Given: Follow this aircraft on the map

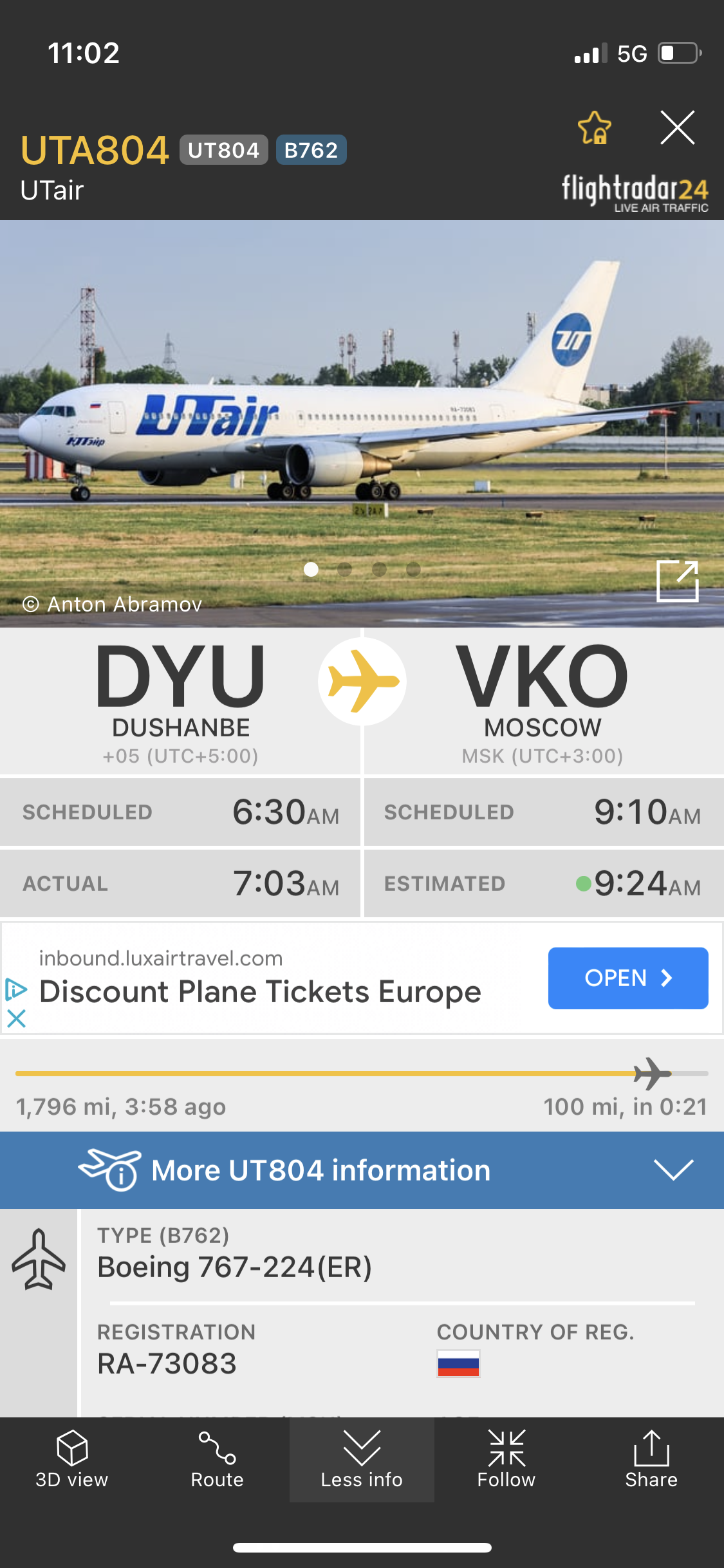Looking at the screenshot, I should pyautogui.click(x=506, y=1460).
